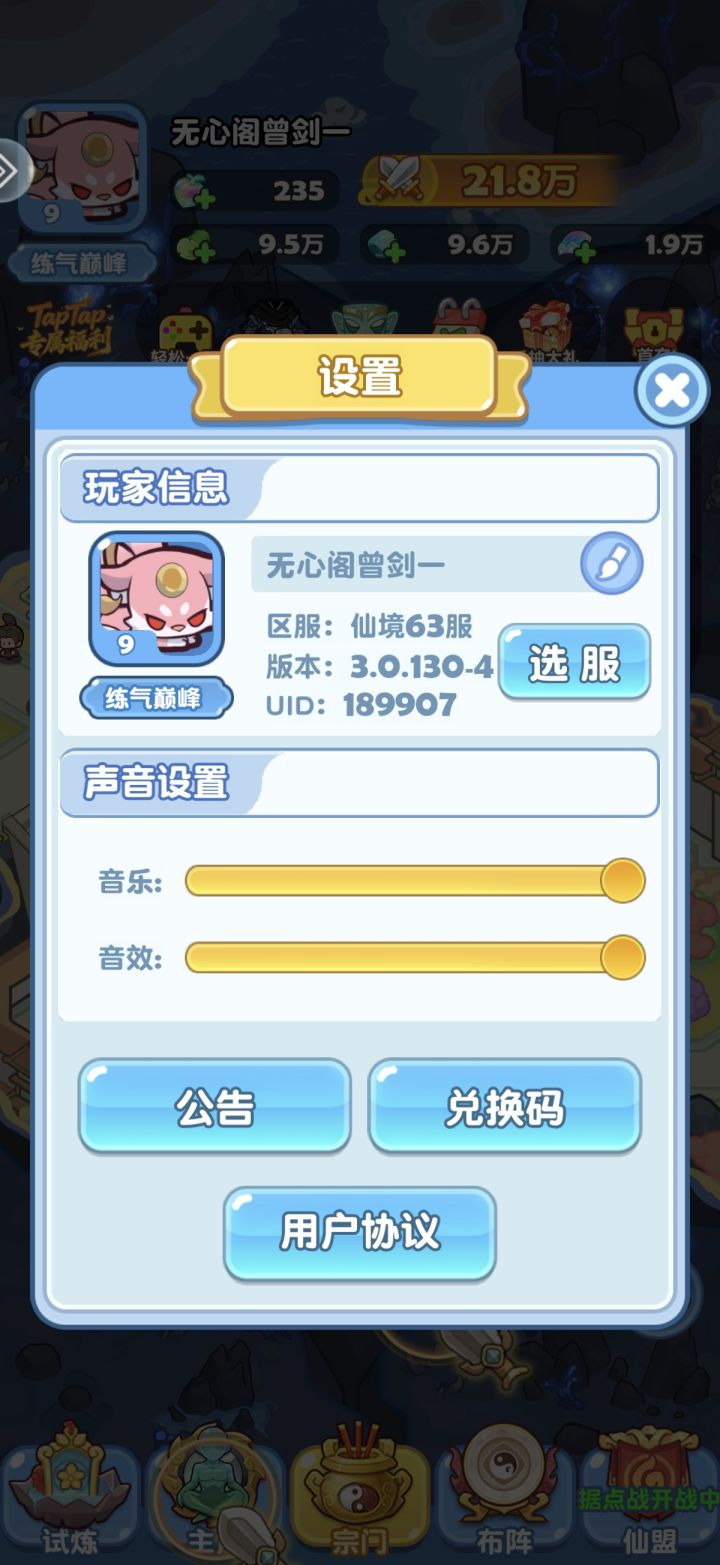720x1565 pixels.
Task: Close the 设置 settings dialog
Action: 673,390
